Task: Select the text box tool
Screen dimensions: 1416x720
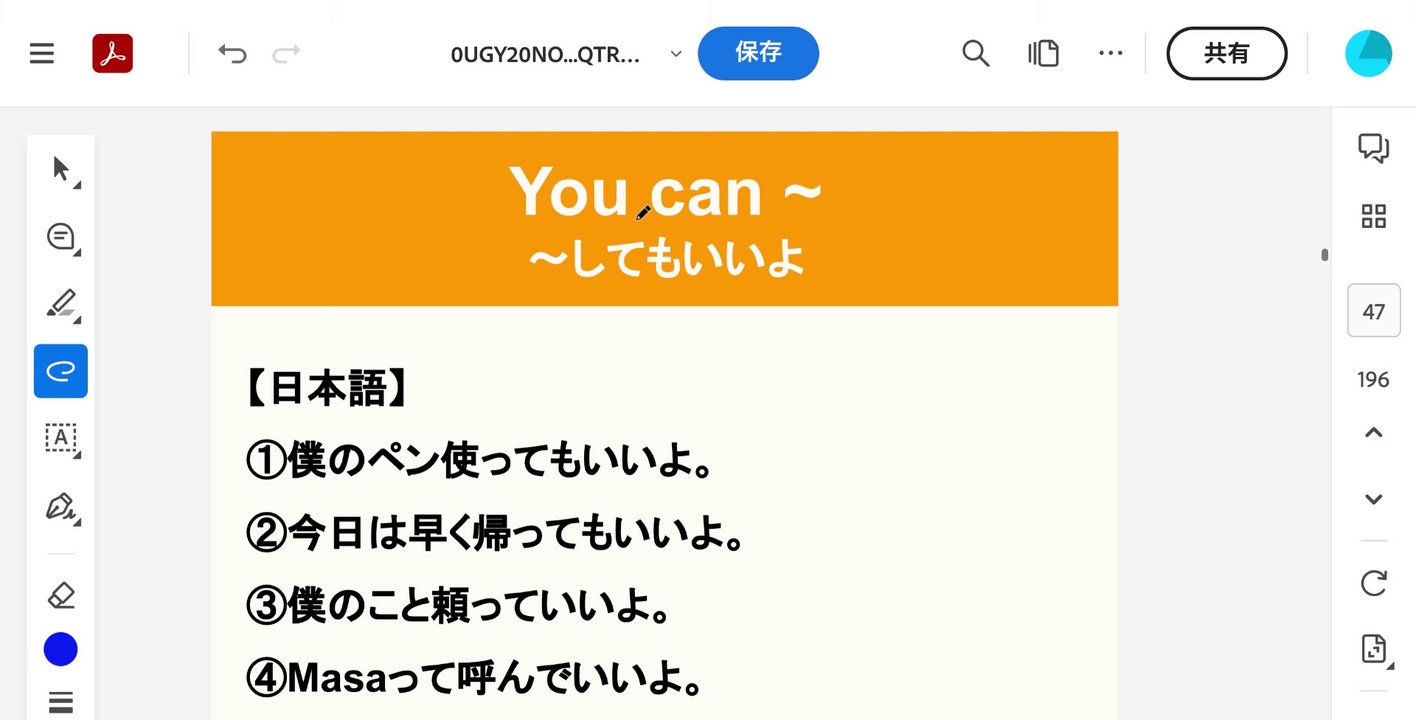Action: click(61, 438)
